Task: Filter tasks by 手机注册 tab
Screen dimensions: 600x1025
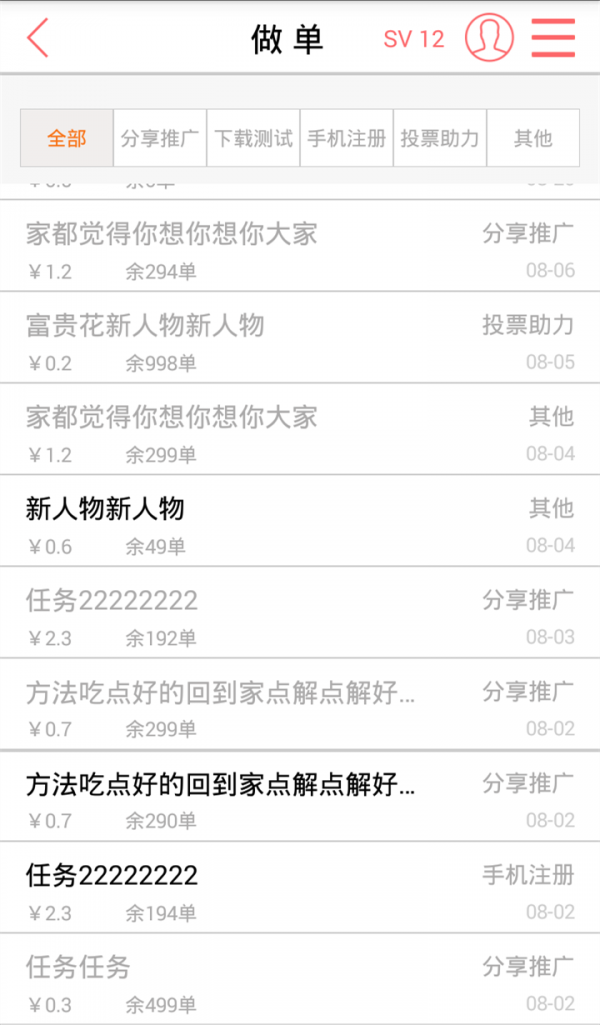Action: 346,138
